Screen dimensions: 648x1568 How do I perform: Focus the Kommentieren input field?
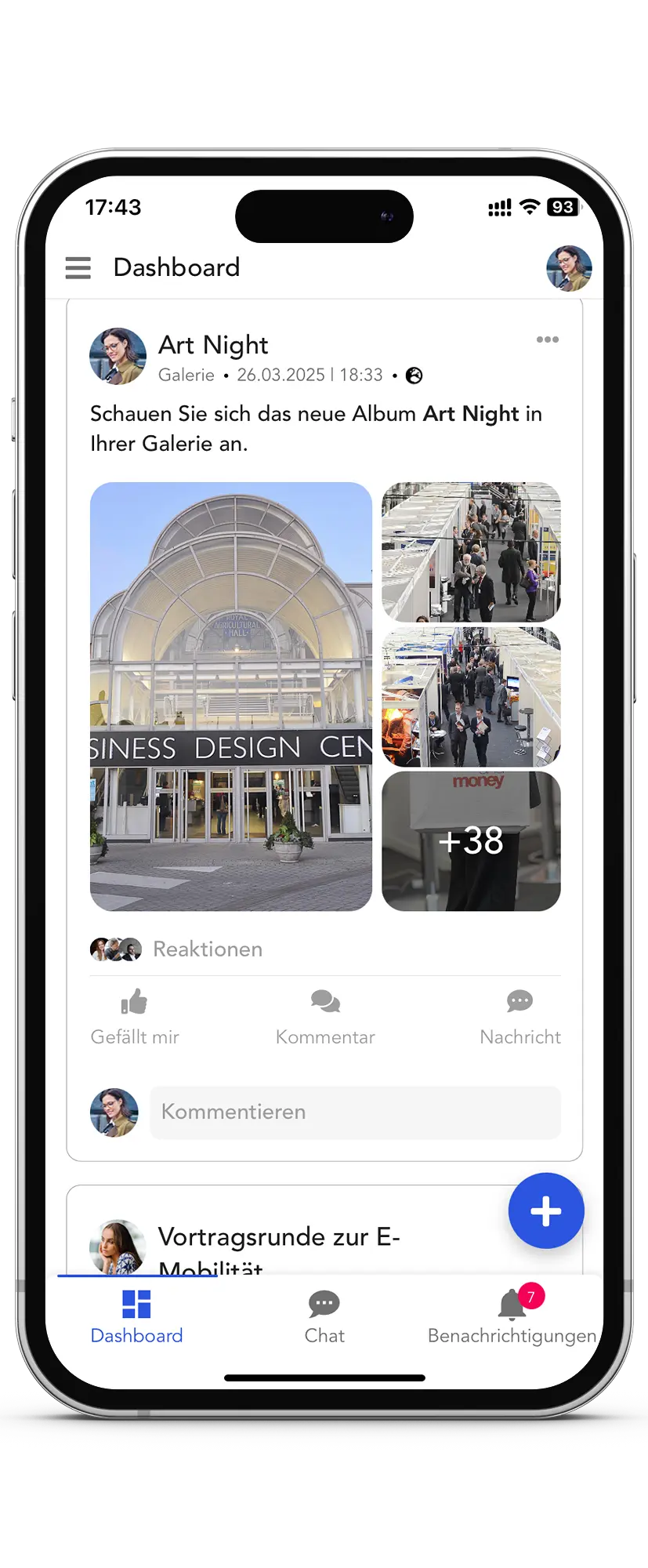[355, 1112]
